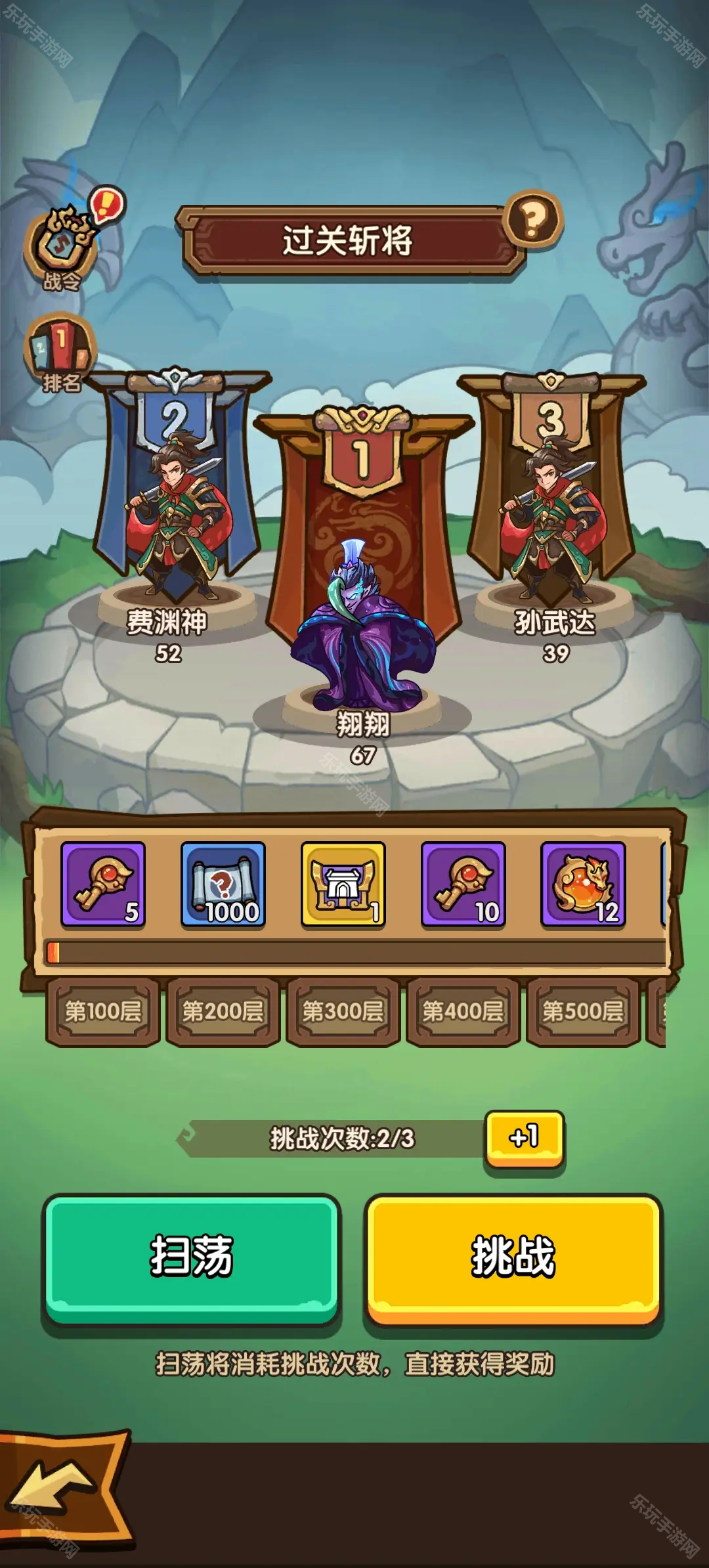The width and height of the screenshot is (709, 1568).
Task: Add one challenge attempt with +1
Action: (x=524, y=1137)
